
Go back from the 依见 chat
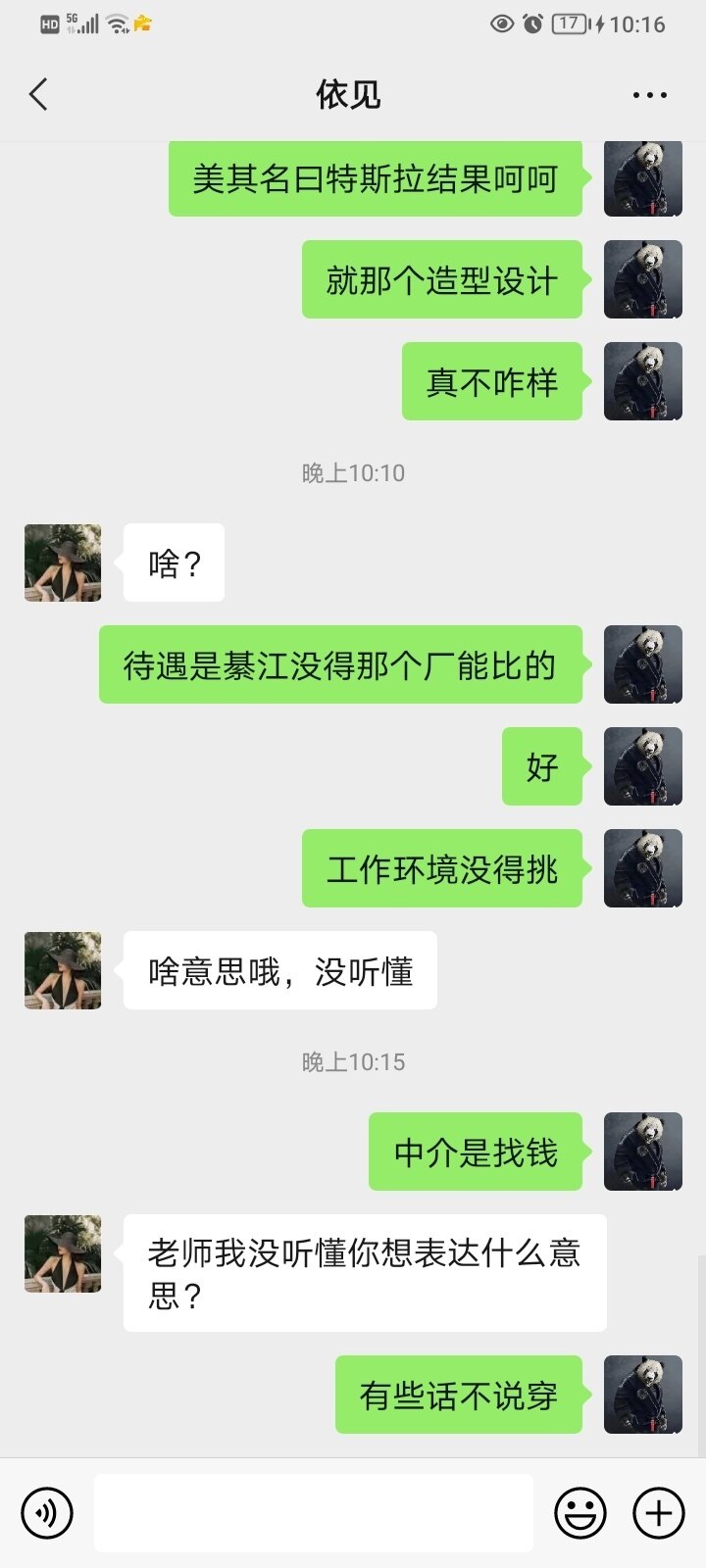pos(39,95)
